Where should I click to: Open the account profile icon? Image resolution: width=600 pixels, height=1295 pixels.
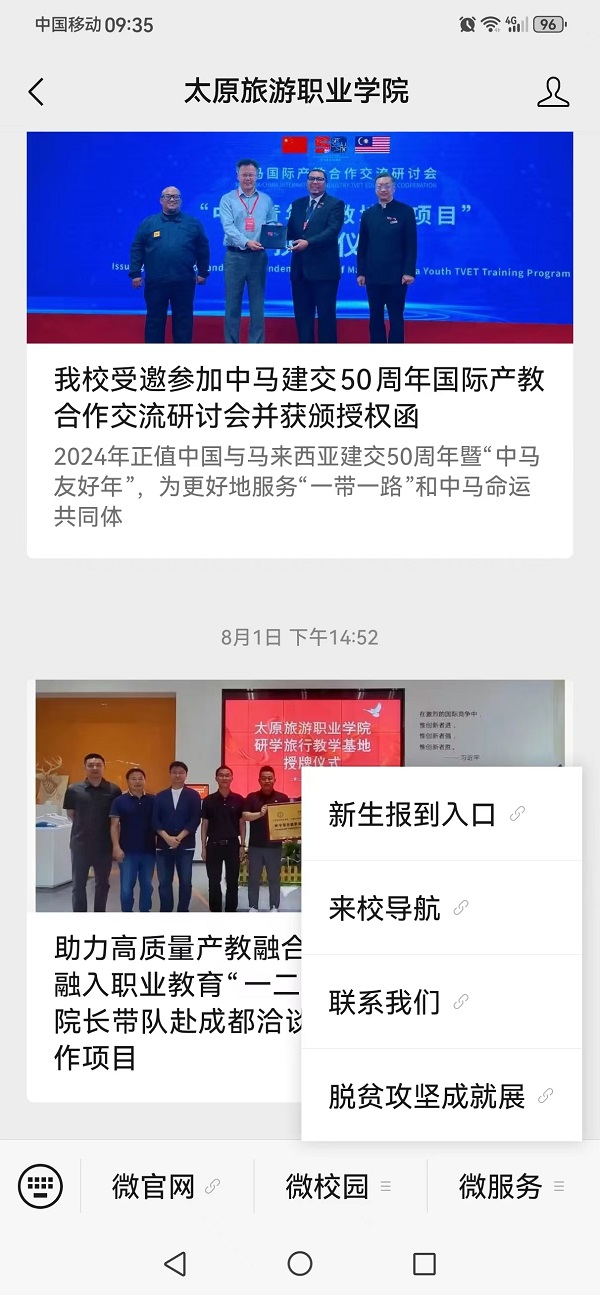[552, 92]
